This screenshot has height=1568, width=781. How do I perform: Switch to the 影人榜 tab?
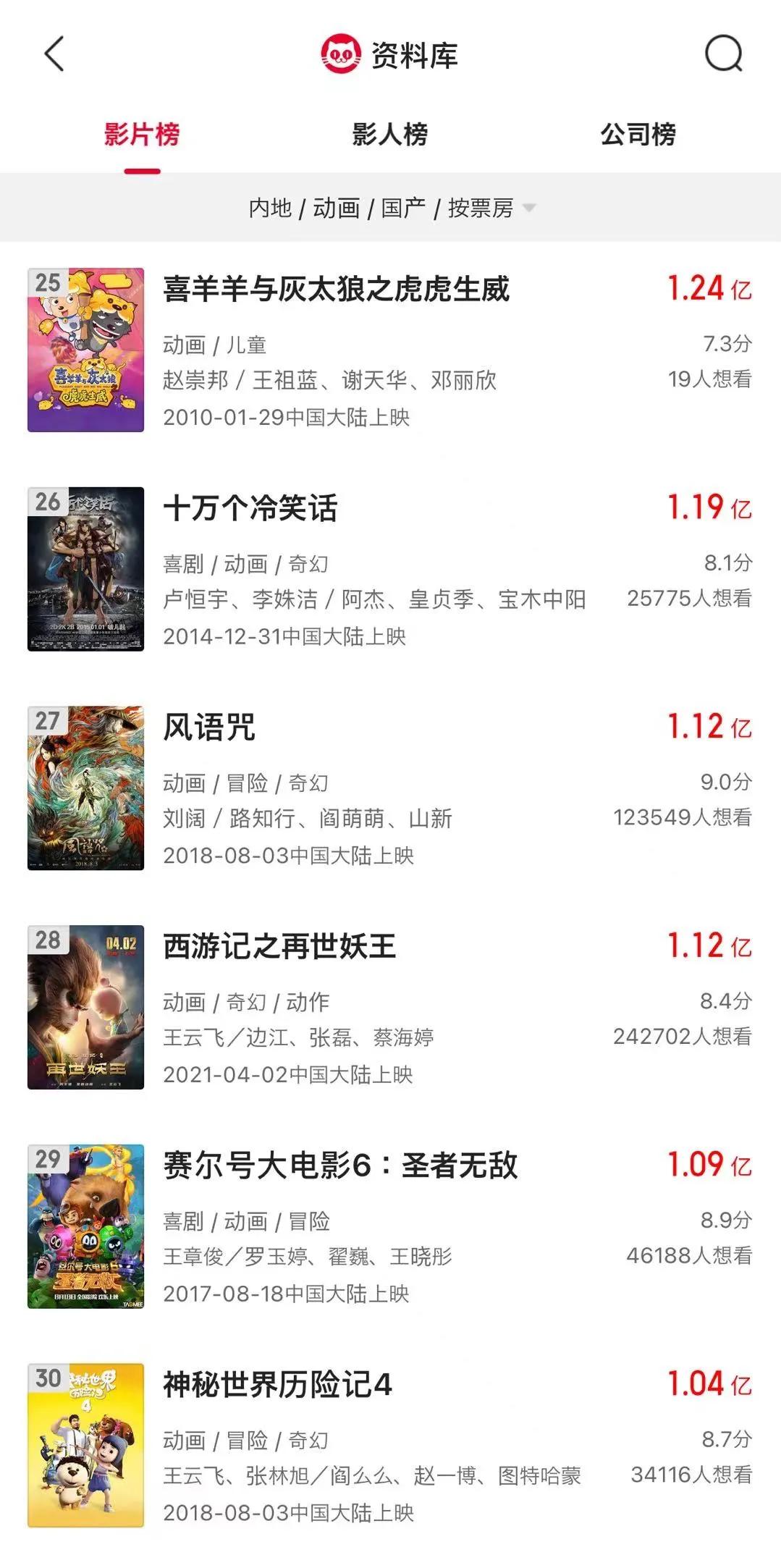(x=389, y=135)
